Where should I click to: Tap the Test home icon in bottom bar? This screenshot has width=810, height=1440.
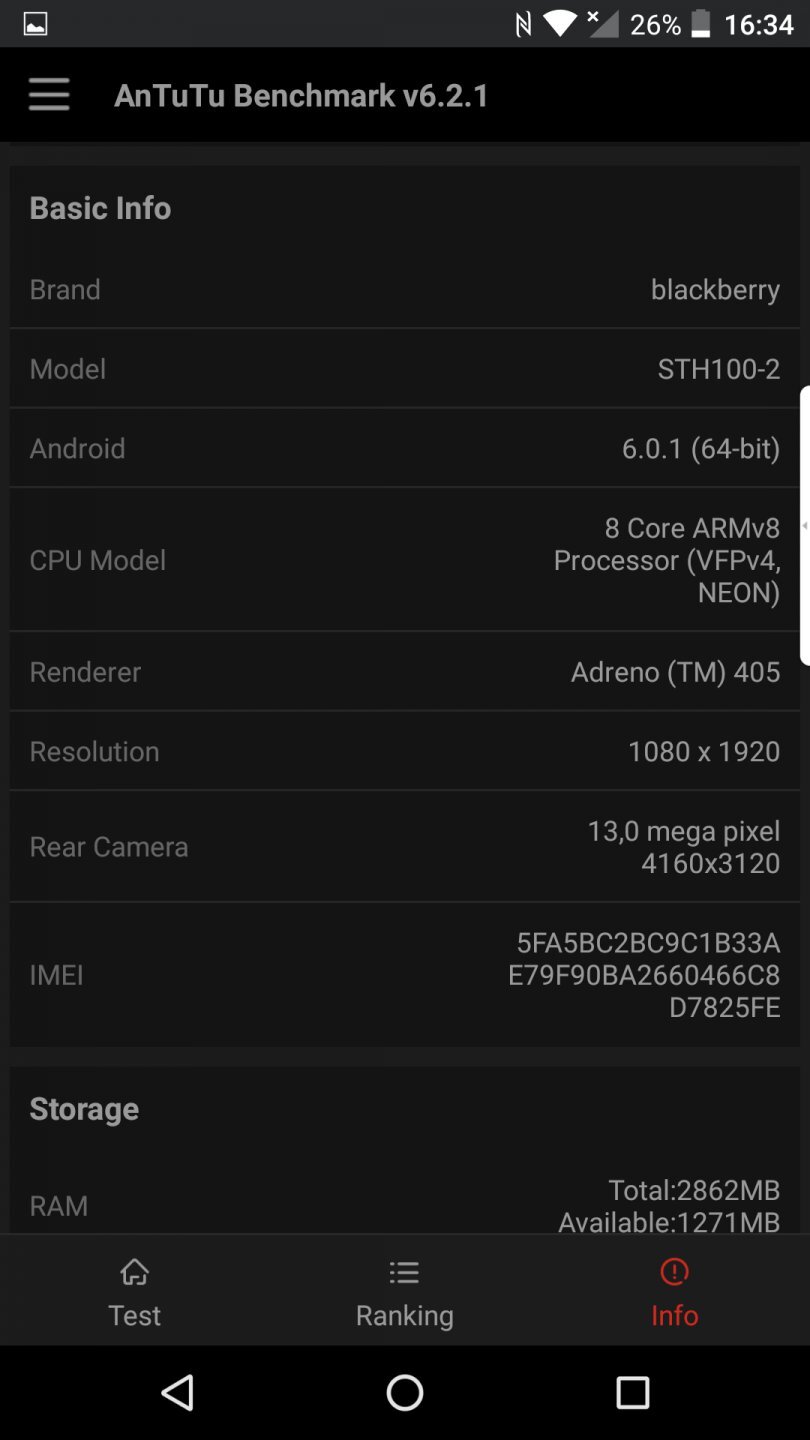click(x=134, y=1272)
